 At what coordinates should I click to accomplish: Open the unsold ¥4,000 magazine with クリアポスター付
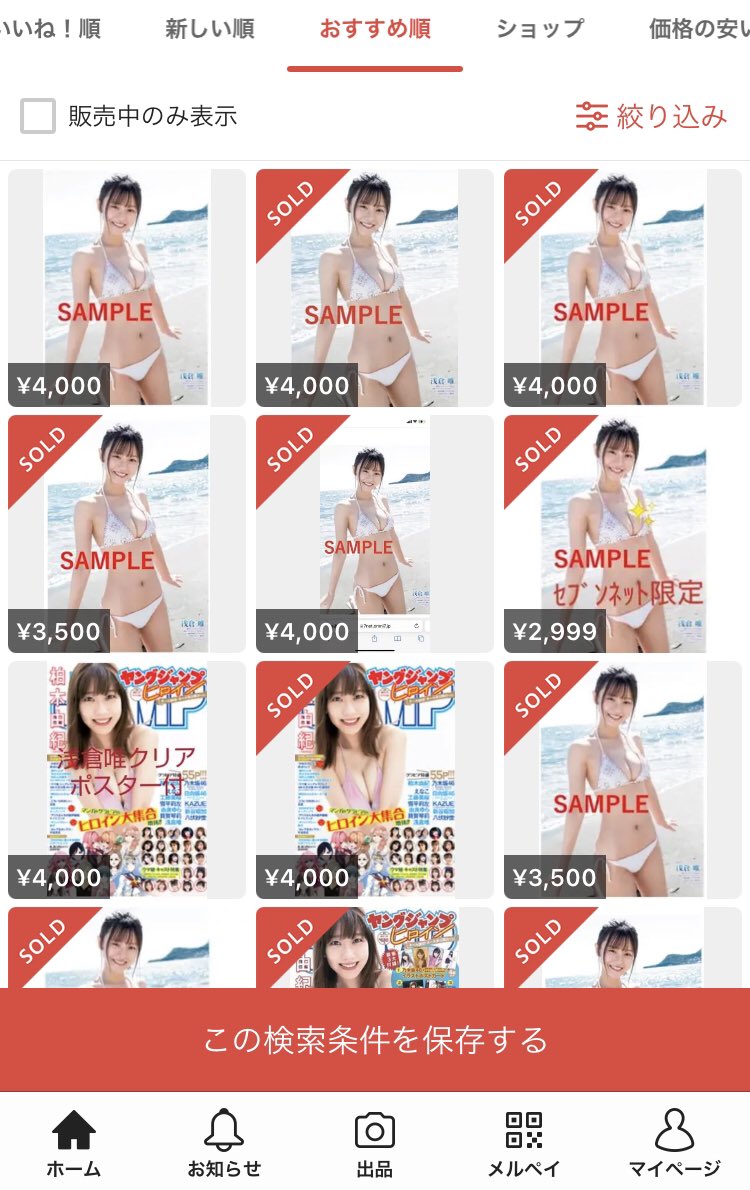click(127, 779)
